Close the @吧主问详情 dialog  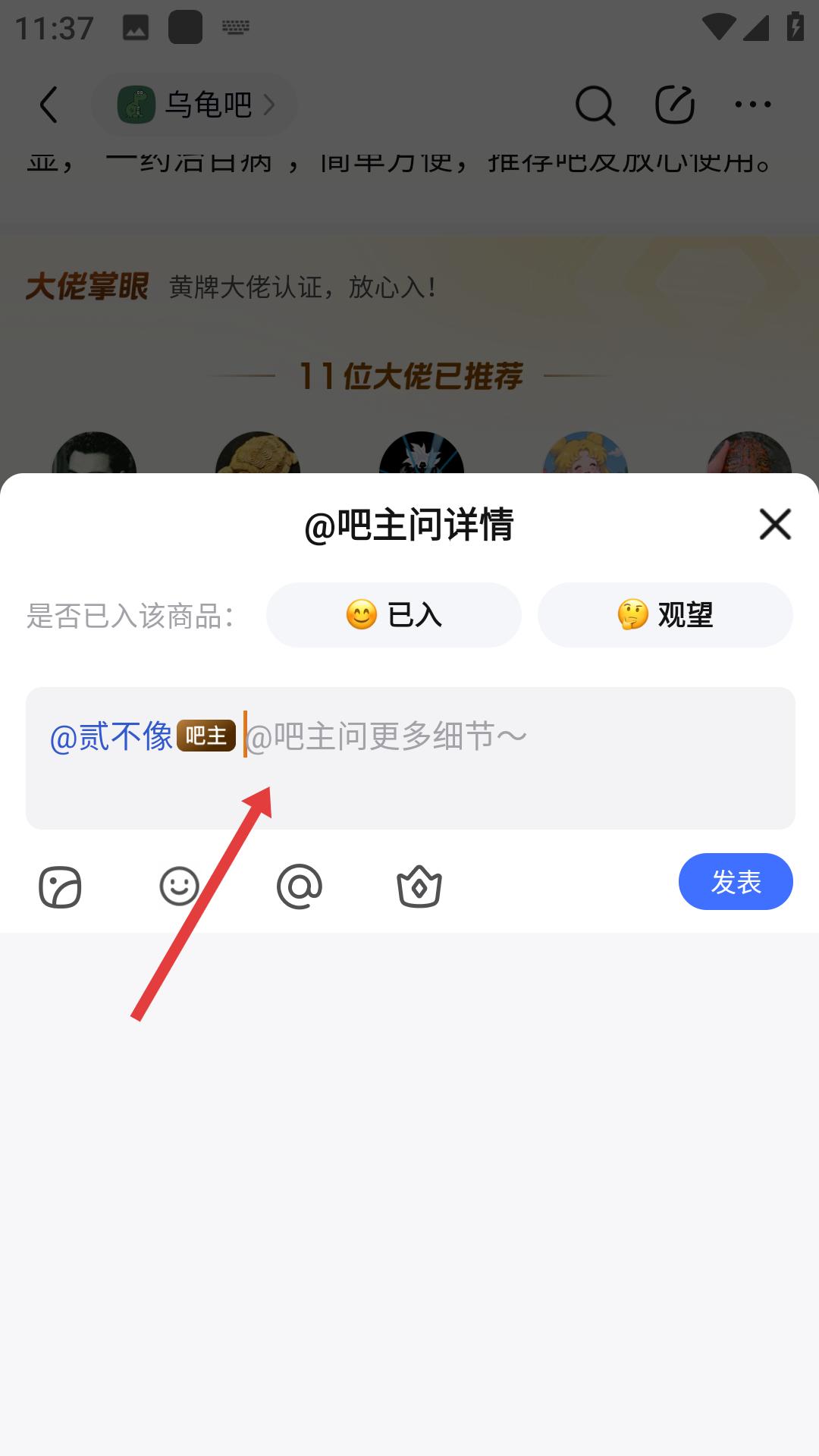pyautogui.click(x=774, y=524)
